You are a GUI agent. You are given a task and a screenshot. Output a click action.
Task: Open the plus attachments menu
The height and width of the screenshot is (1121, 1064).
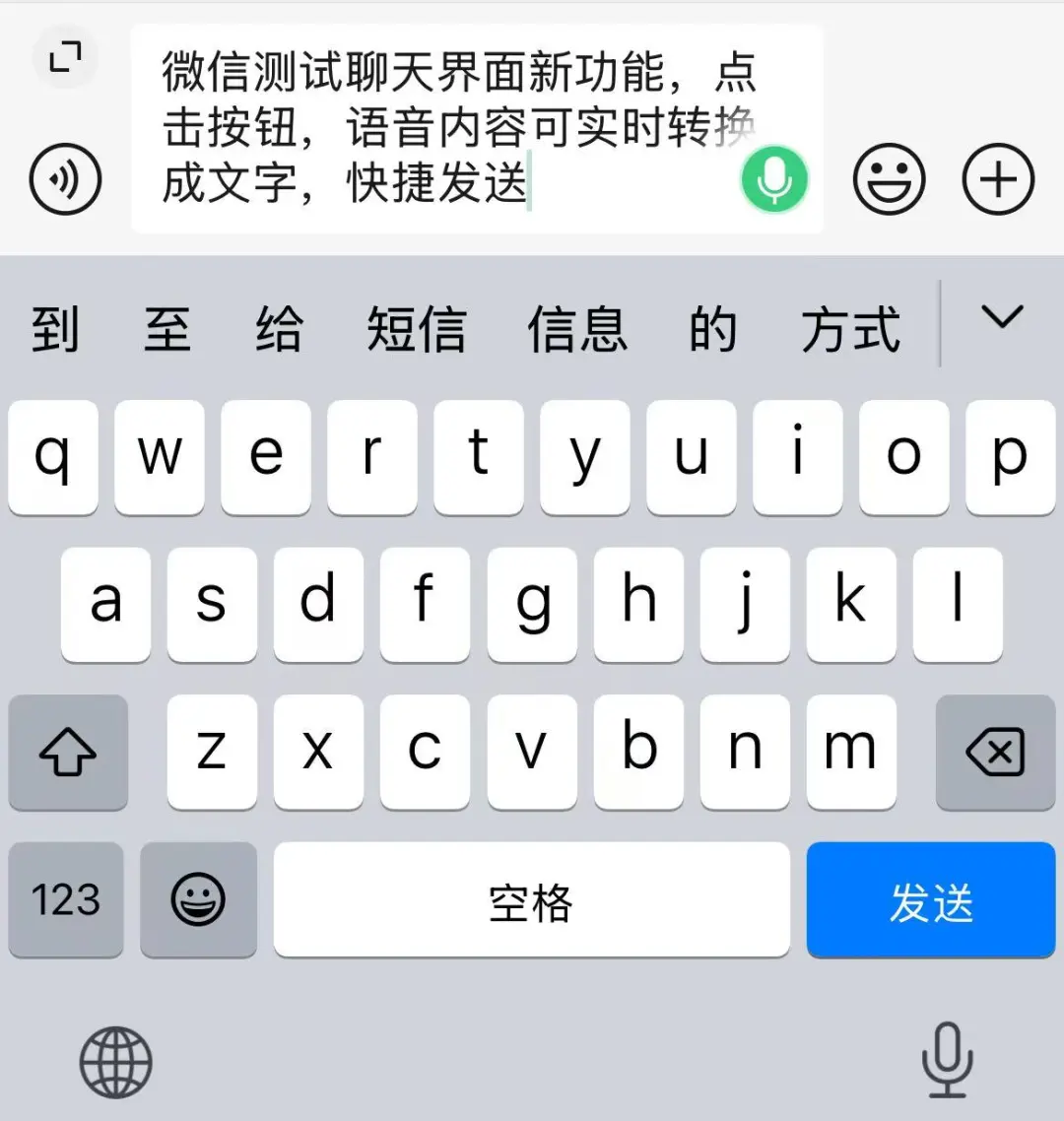pyautogui.click(x=998, y=179)
